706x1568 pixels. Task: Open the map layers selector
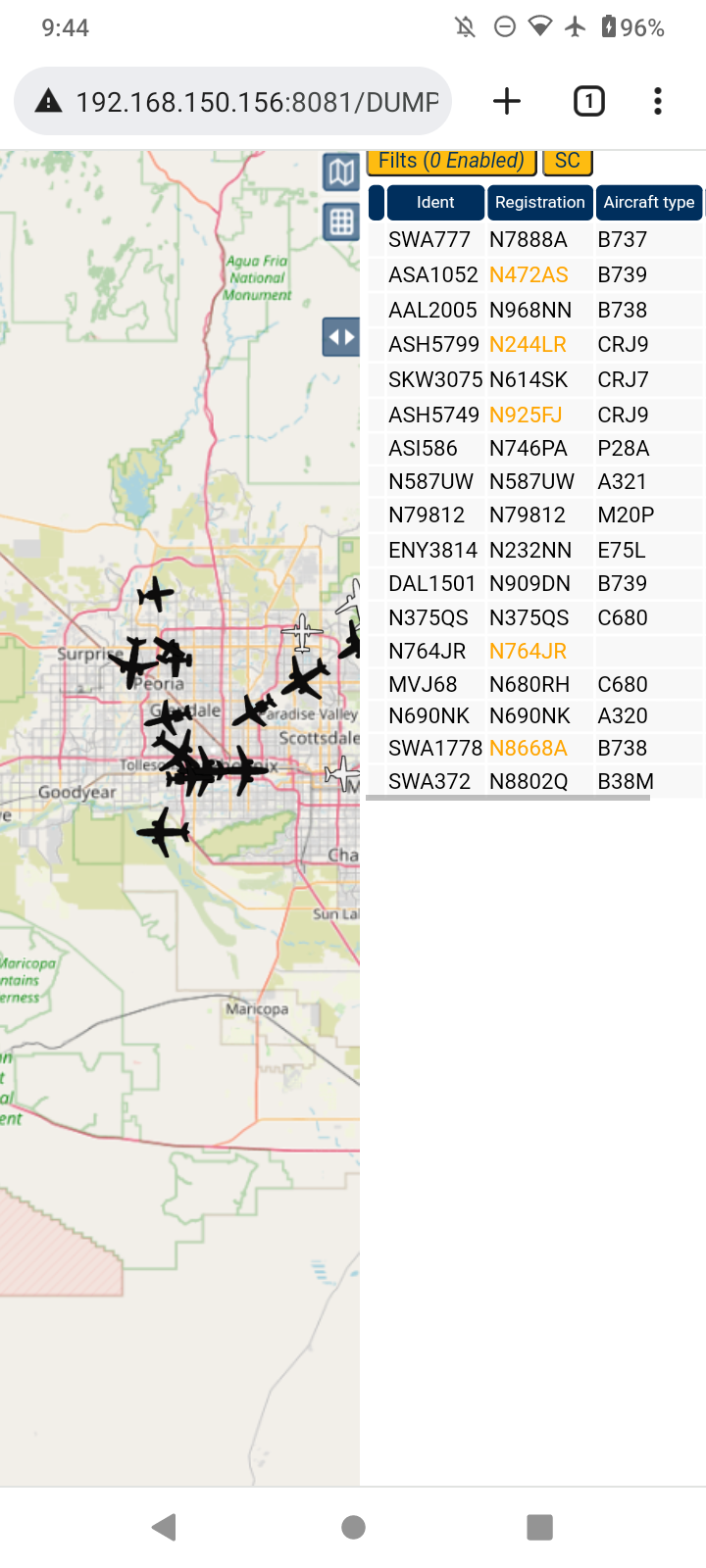(341, 172)
